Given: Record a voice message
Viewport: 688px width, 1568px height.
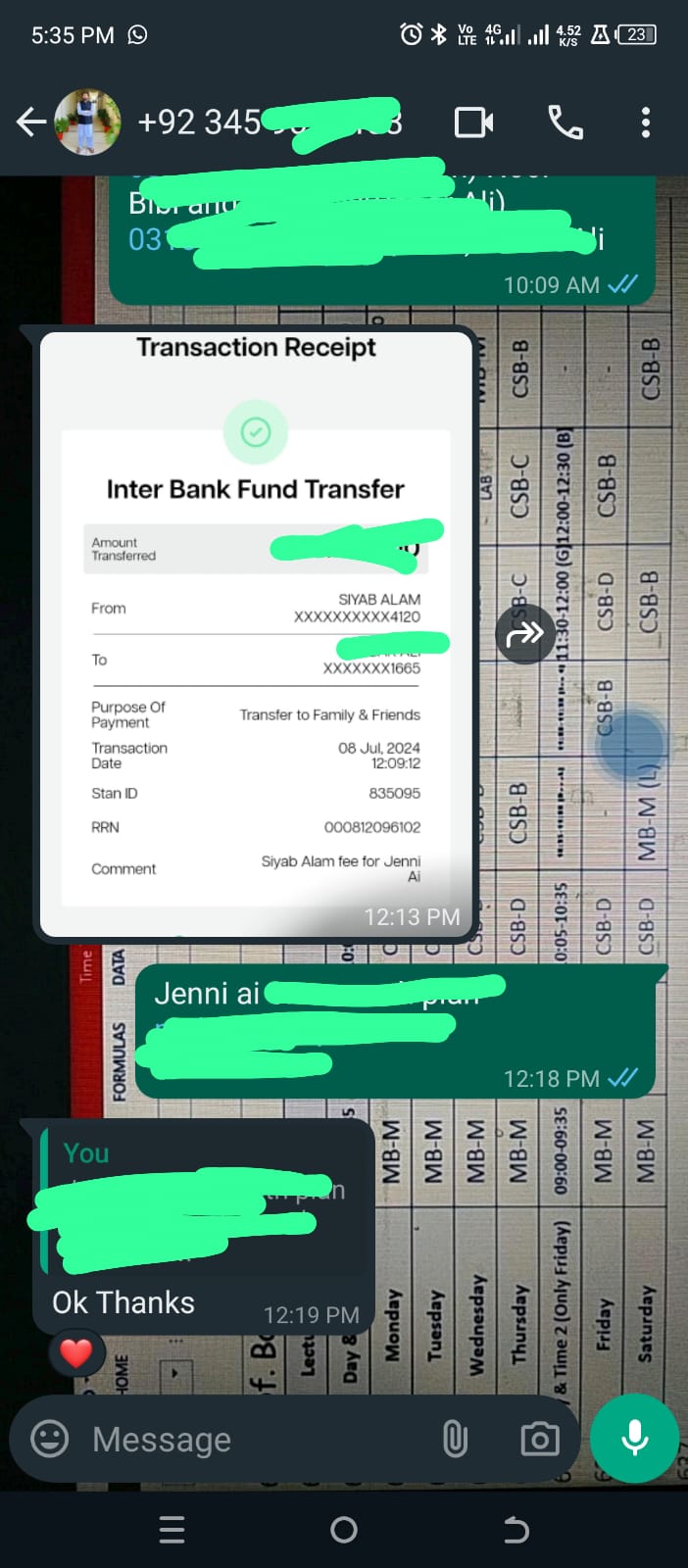Looking at the screenshot, I should click(x=634, y=1438).
